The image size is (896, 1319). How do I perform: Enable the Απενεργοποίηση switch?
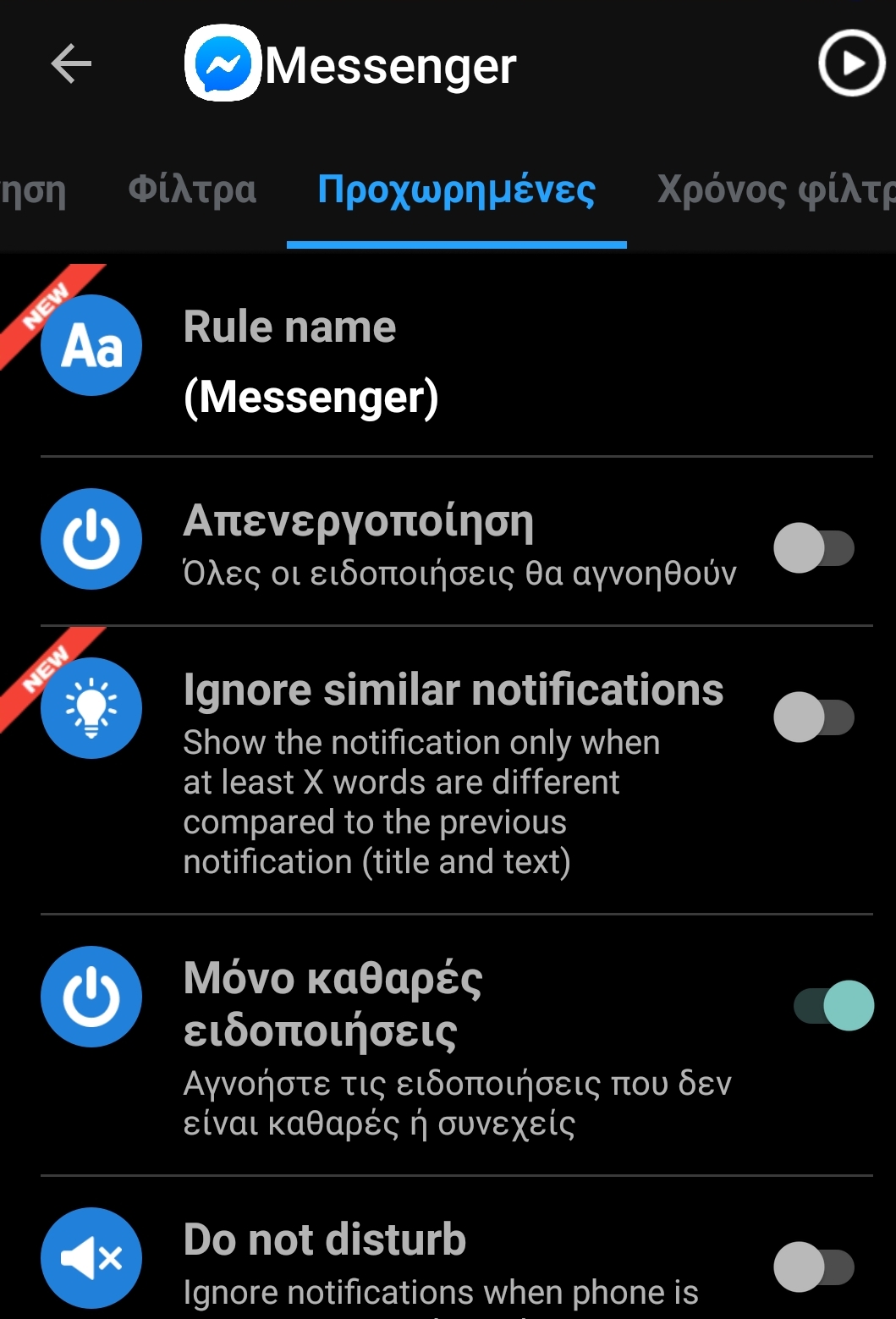[813, 548]
